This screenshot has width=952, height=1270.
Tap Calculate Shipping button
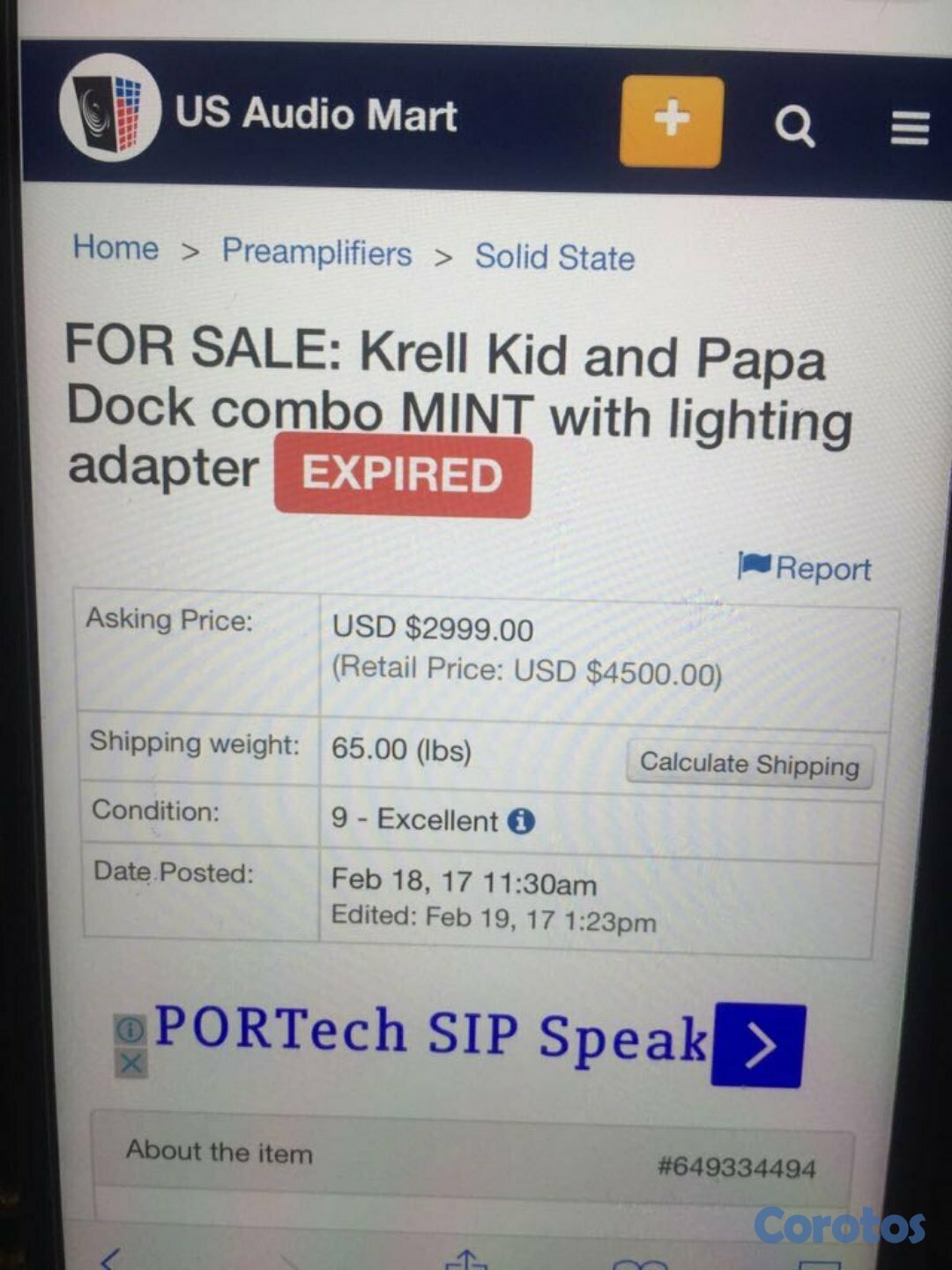tap(749, 764)
